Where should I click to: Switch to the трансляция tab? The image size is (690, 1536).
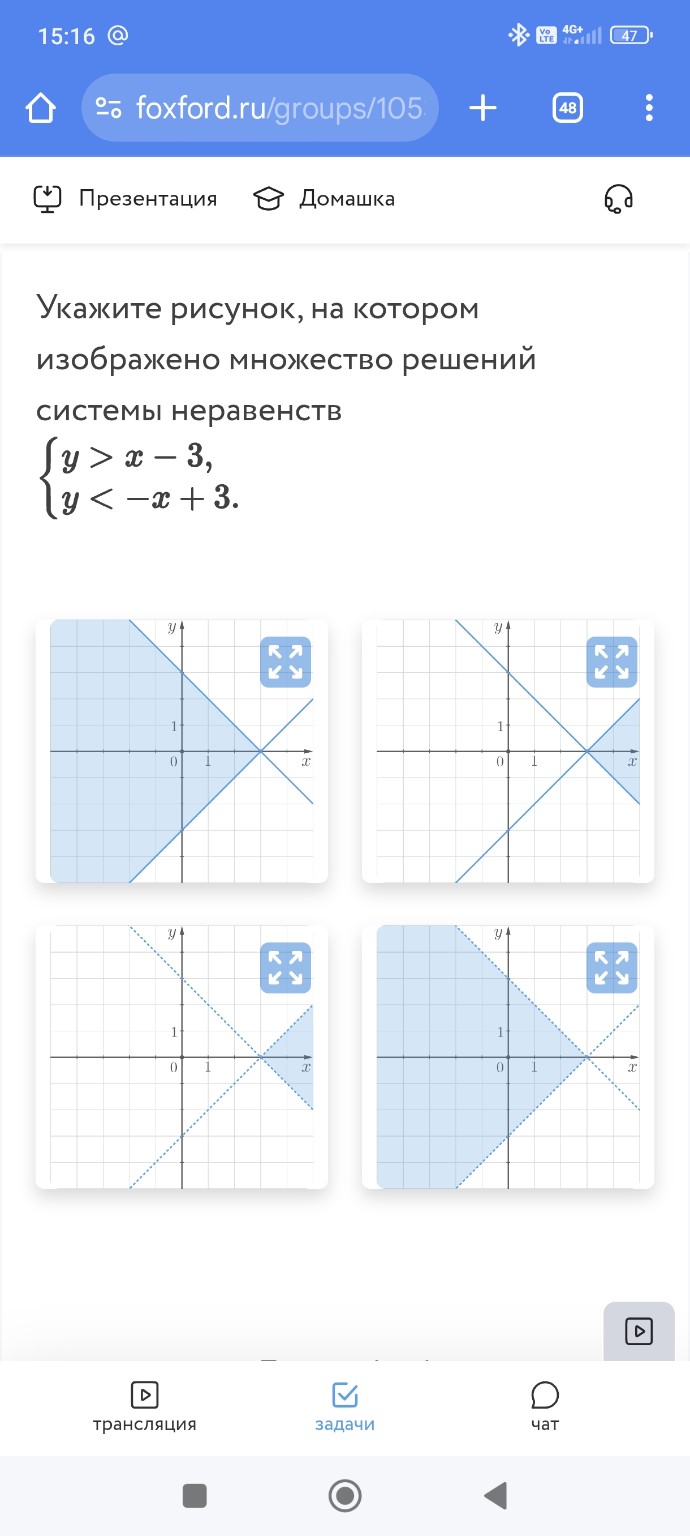pos(145,1406)
